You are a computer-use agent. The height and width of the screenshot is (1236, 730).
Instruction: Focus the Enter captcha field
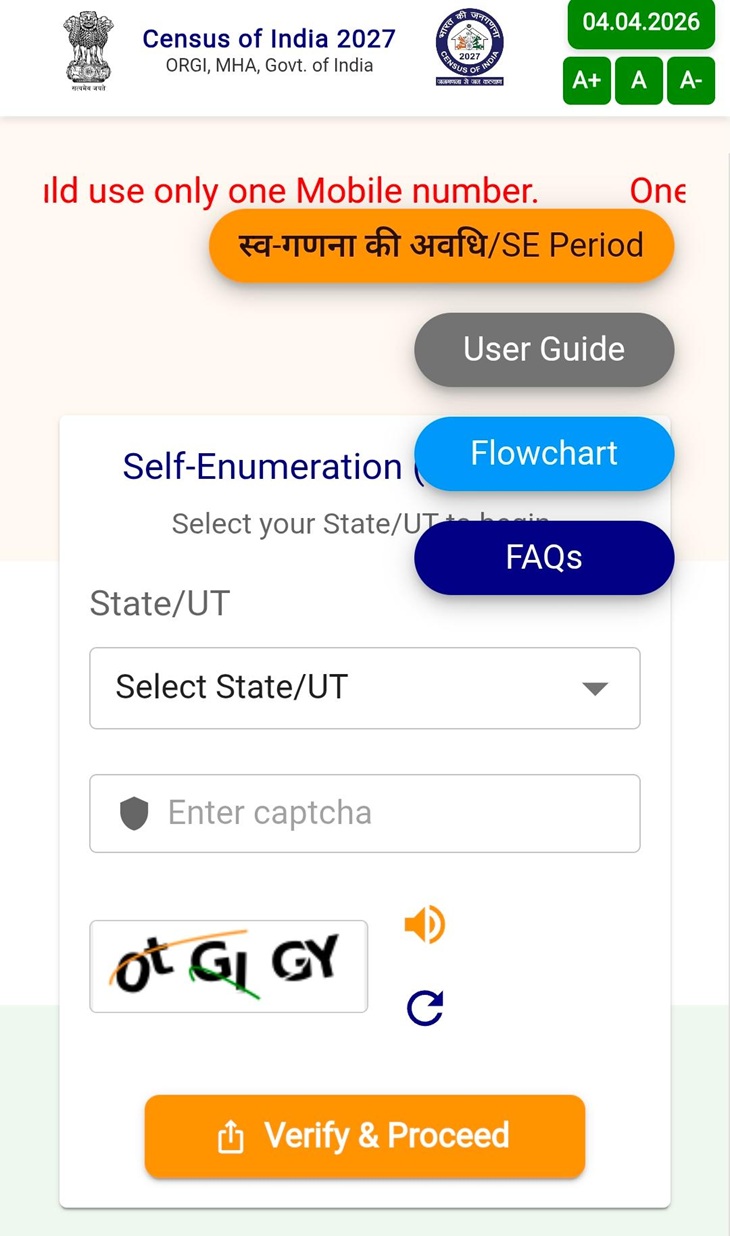[380, 813]
